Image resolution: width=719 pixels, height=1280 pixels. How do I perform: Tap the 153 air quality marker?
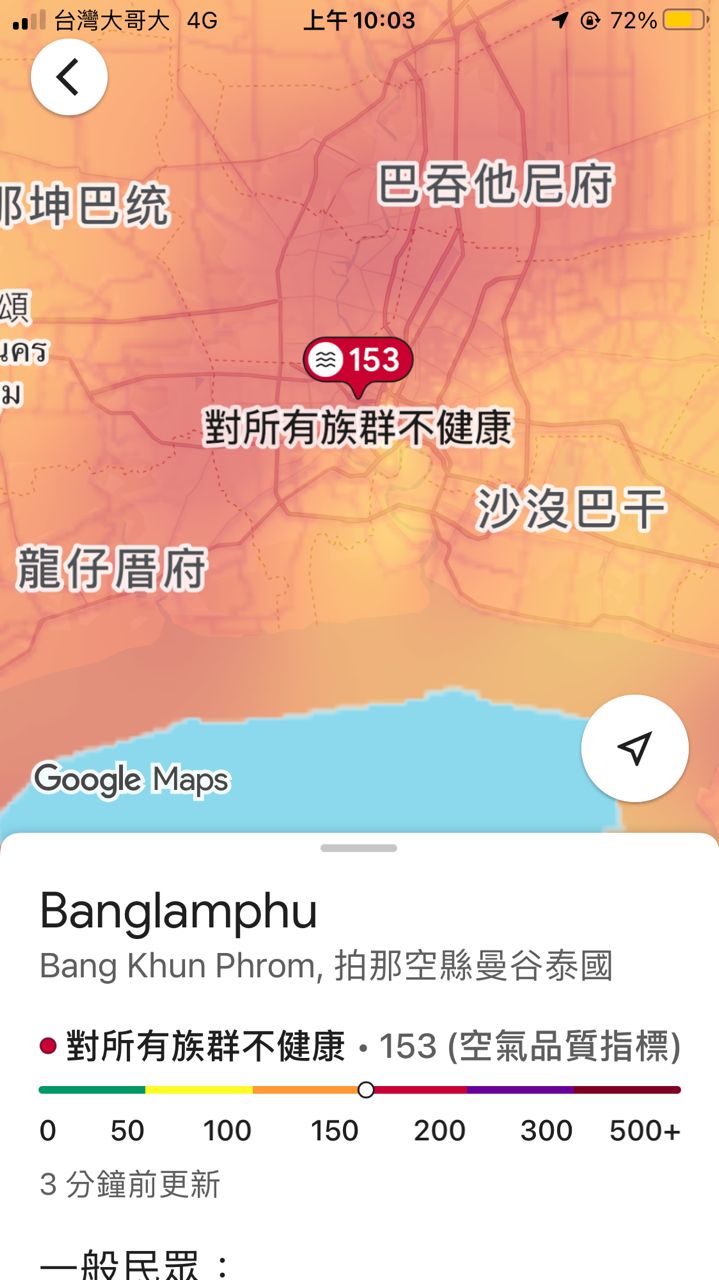coord(358,360)
